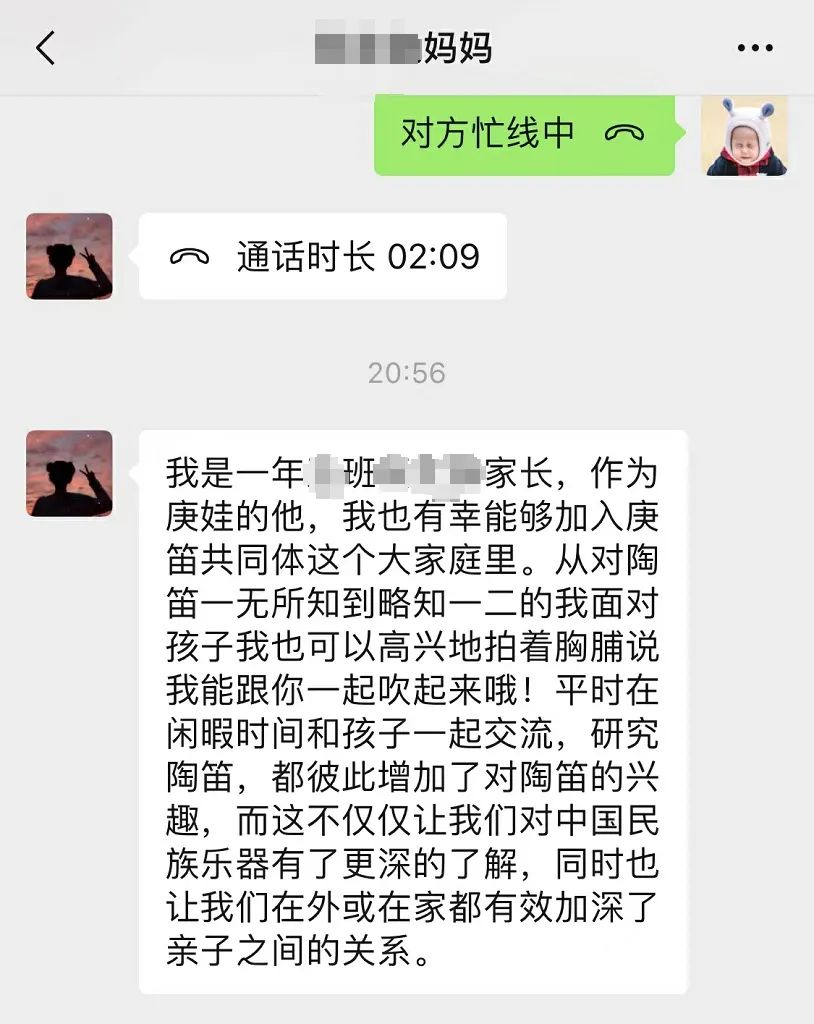Screen dimensions: 814x1024
Task: Open the chat overflow menu
Action: click(x=755, y=48)
